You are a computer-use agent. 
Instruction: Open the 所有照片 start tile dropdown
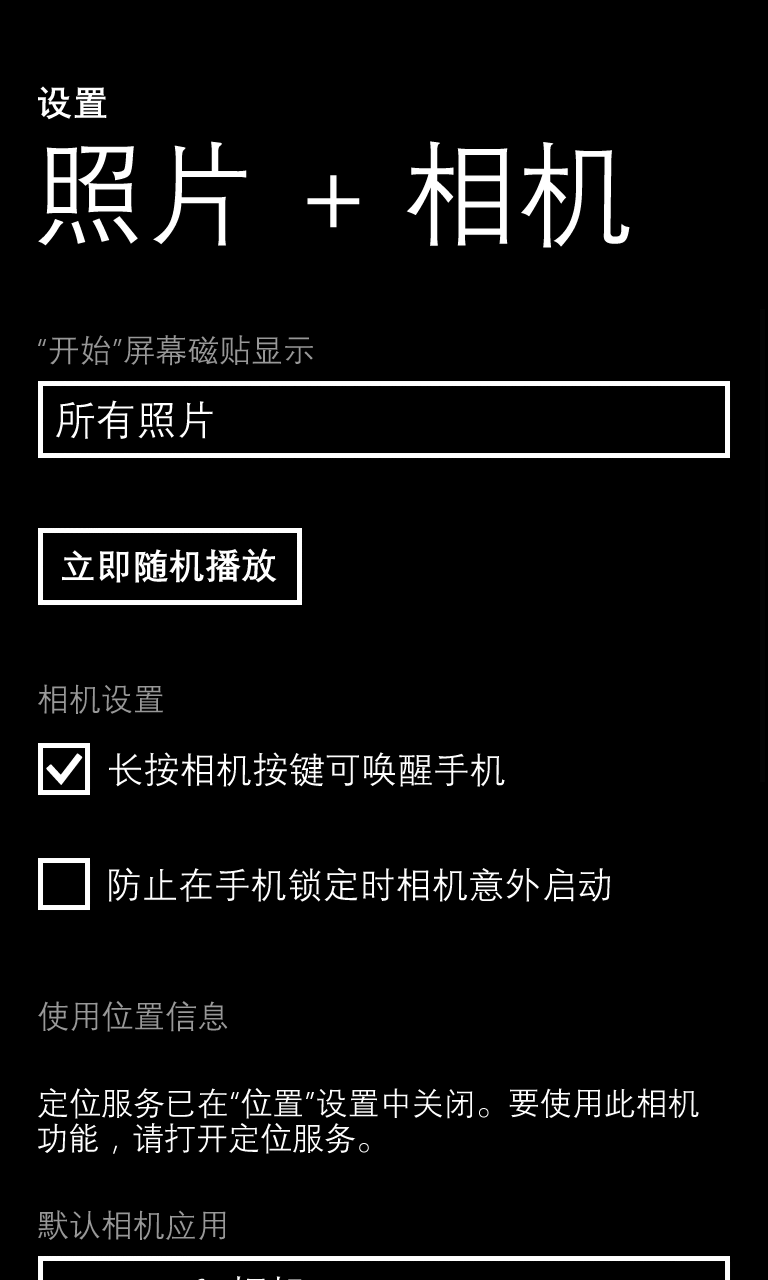point(384,419)
